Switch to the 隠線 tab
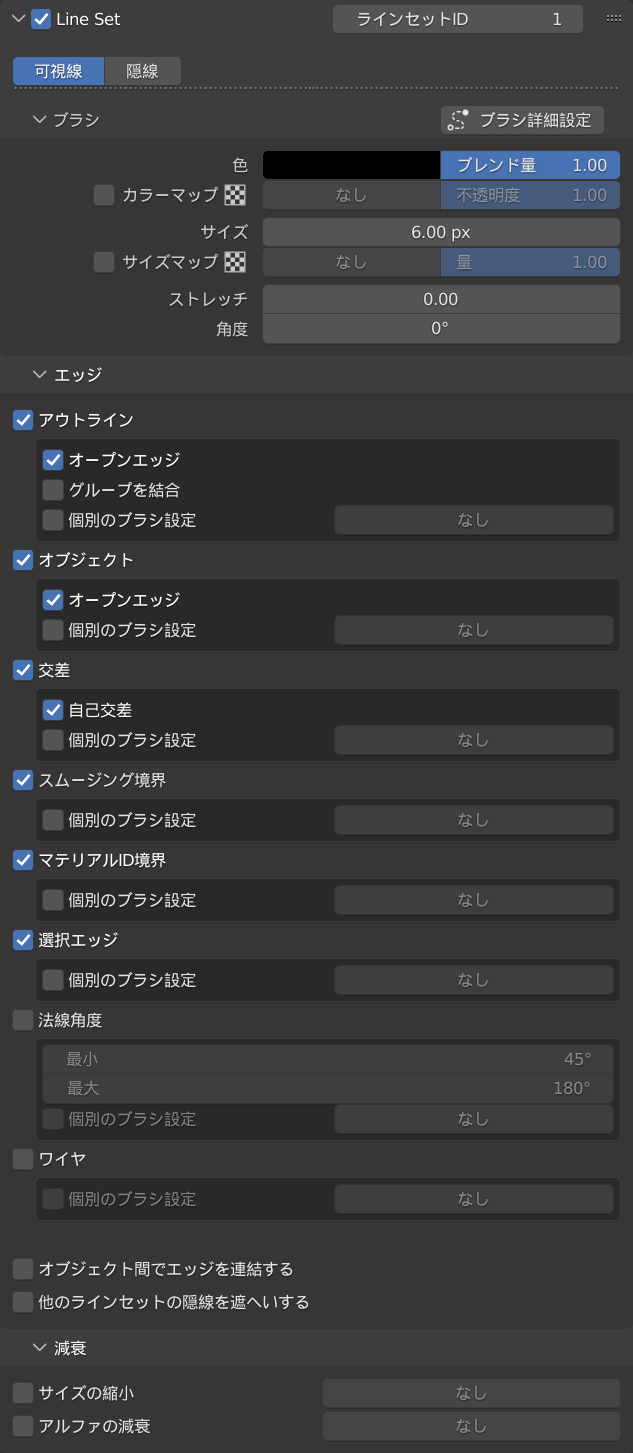Screen dimensions: 633x1453 click(x=142, y=71)
